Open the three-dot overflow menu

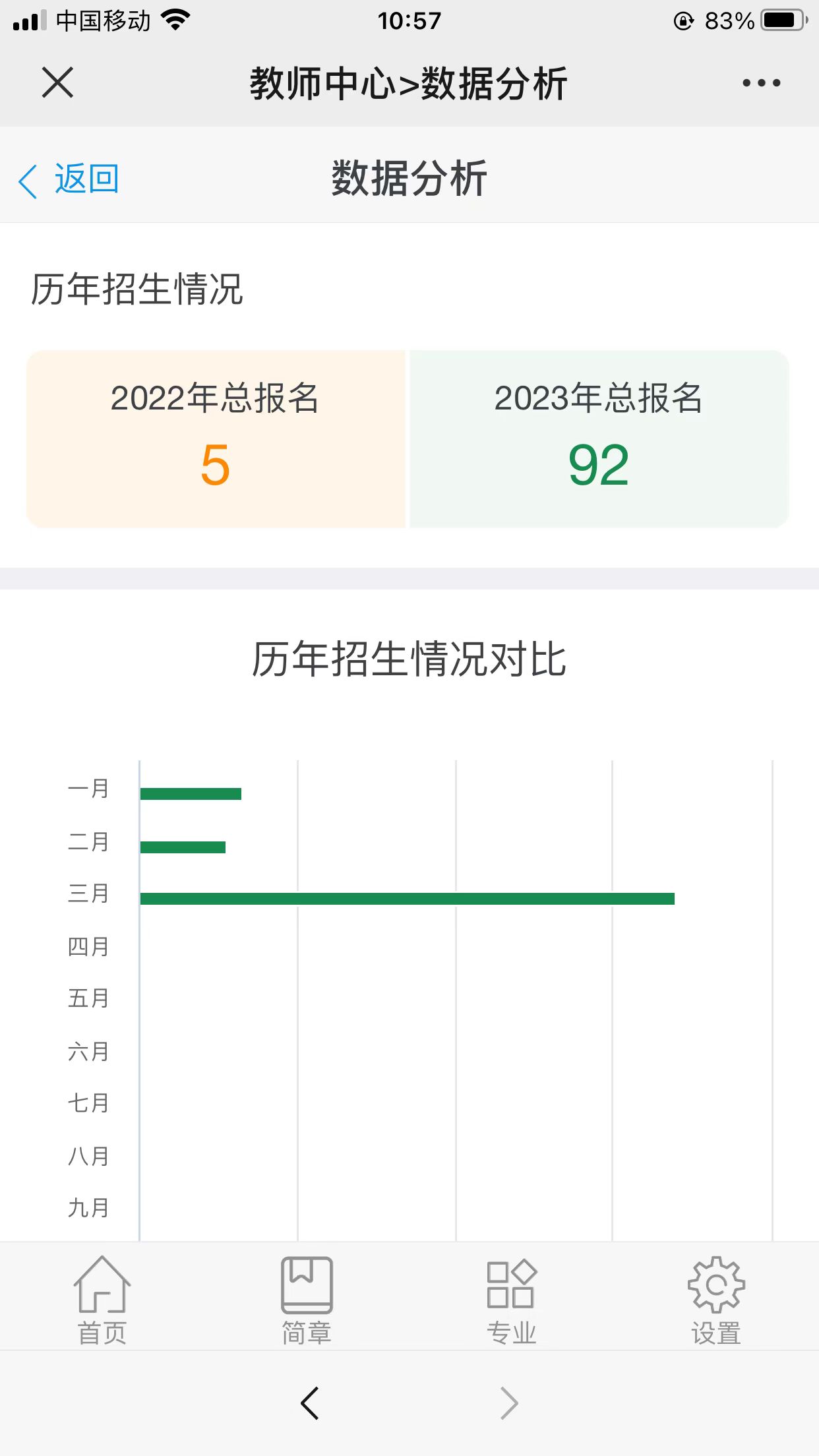761,83
